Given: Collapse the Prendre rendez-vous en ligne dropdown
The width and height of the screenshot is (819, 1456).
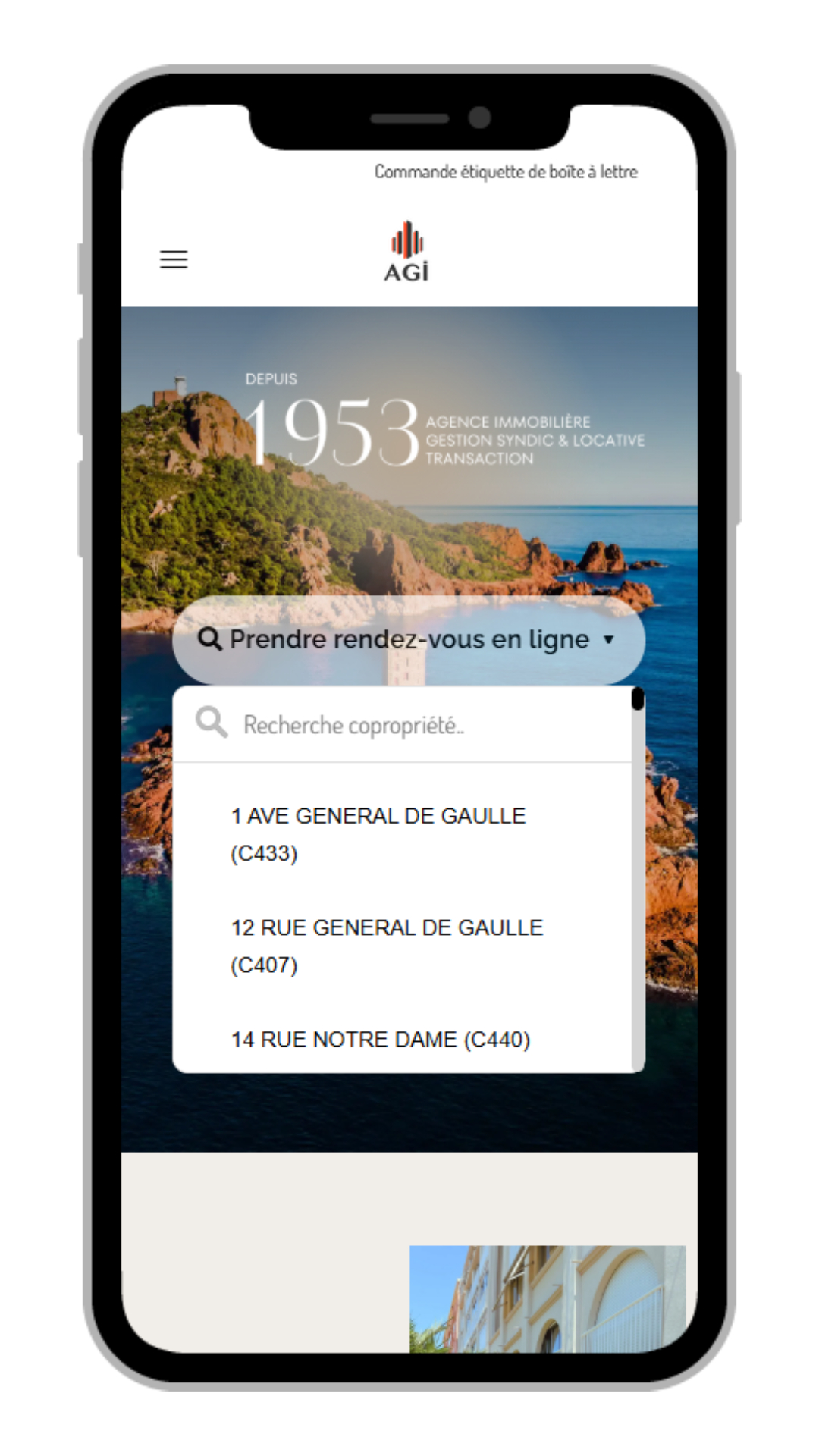Looking at the screenshot, I should [408, 639].
